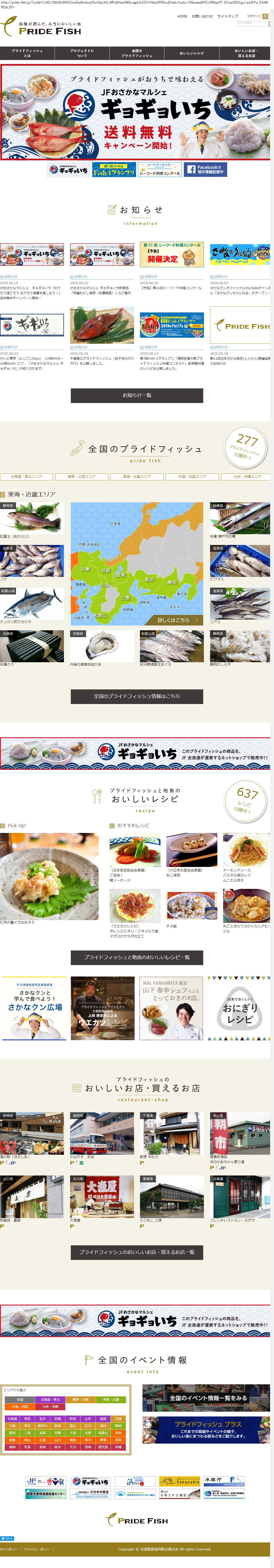Select the 北海道・東北エリア tab
Screen dimensions: 274x1568
click(x=27, y=477)
